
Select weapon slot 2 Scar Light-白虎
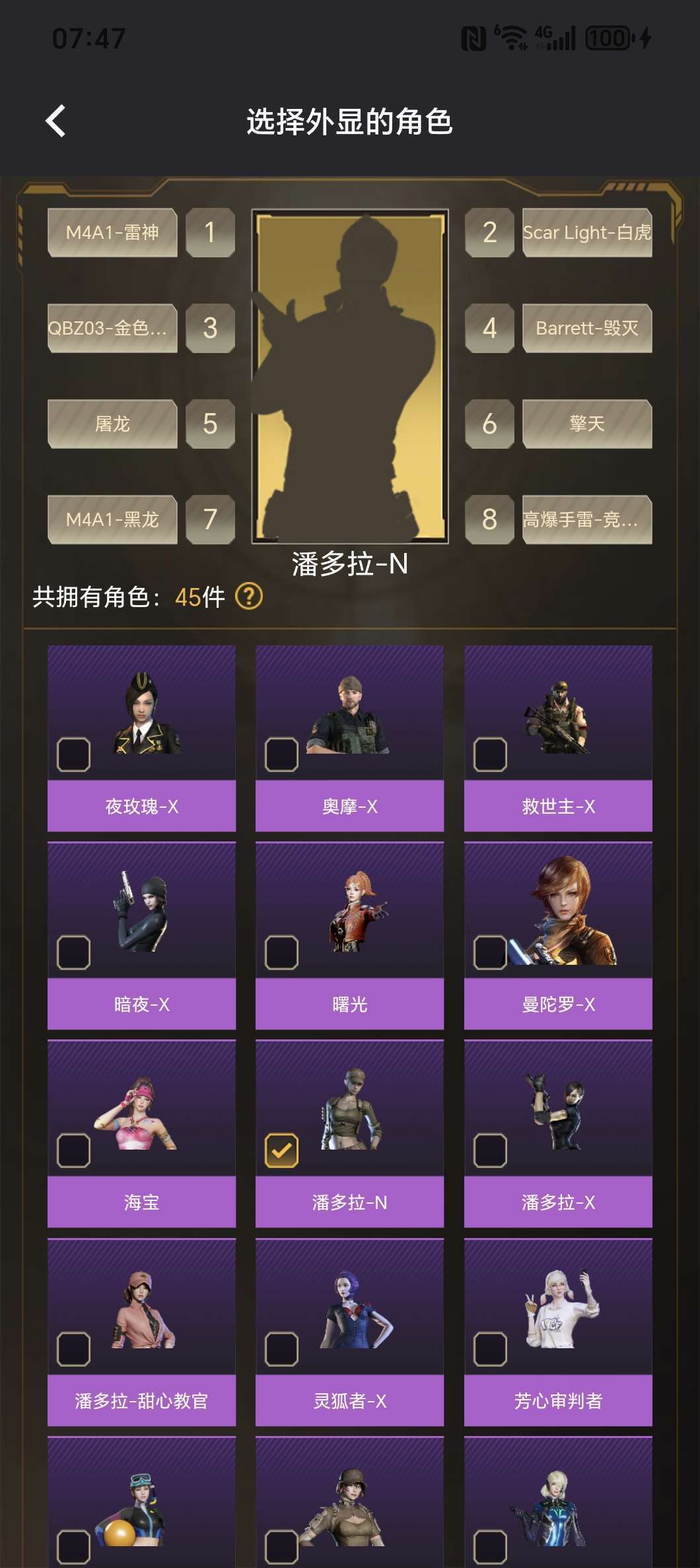click(x=587, y=232)
